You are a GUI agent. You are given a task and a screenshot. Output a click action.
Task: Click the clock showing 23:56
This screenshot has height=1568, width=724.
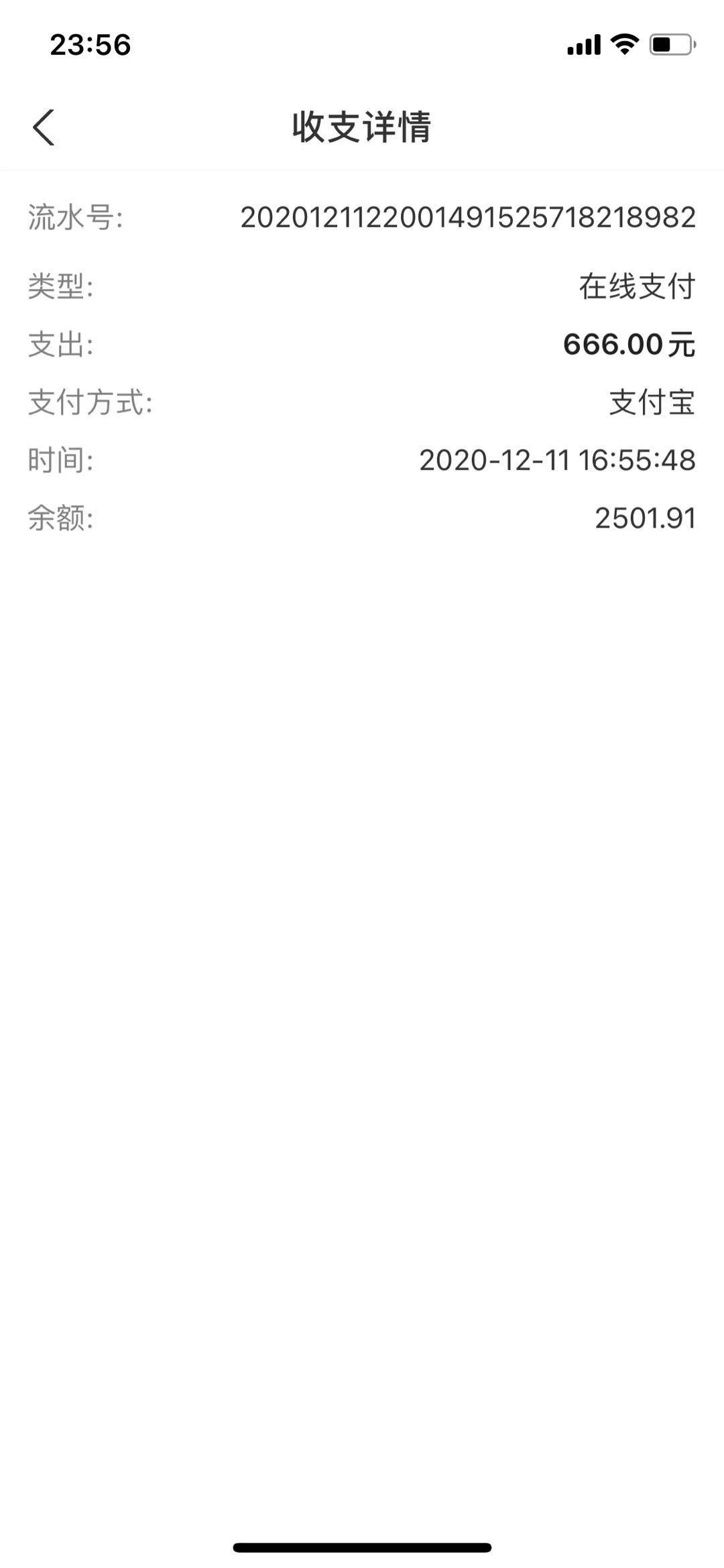click(90, 44)
